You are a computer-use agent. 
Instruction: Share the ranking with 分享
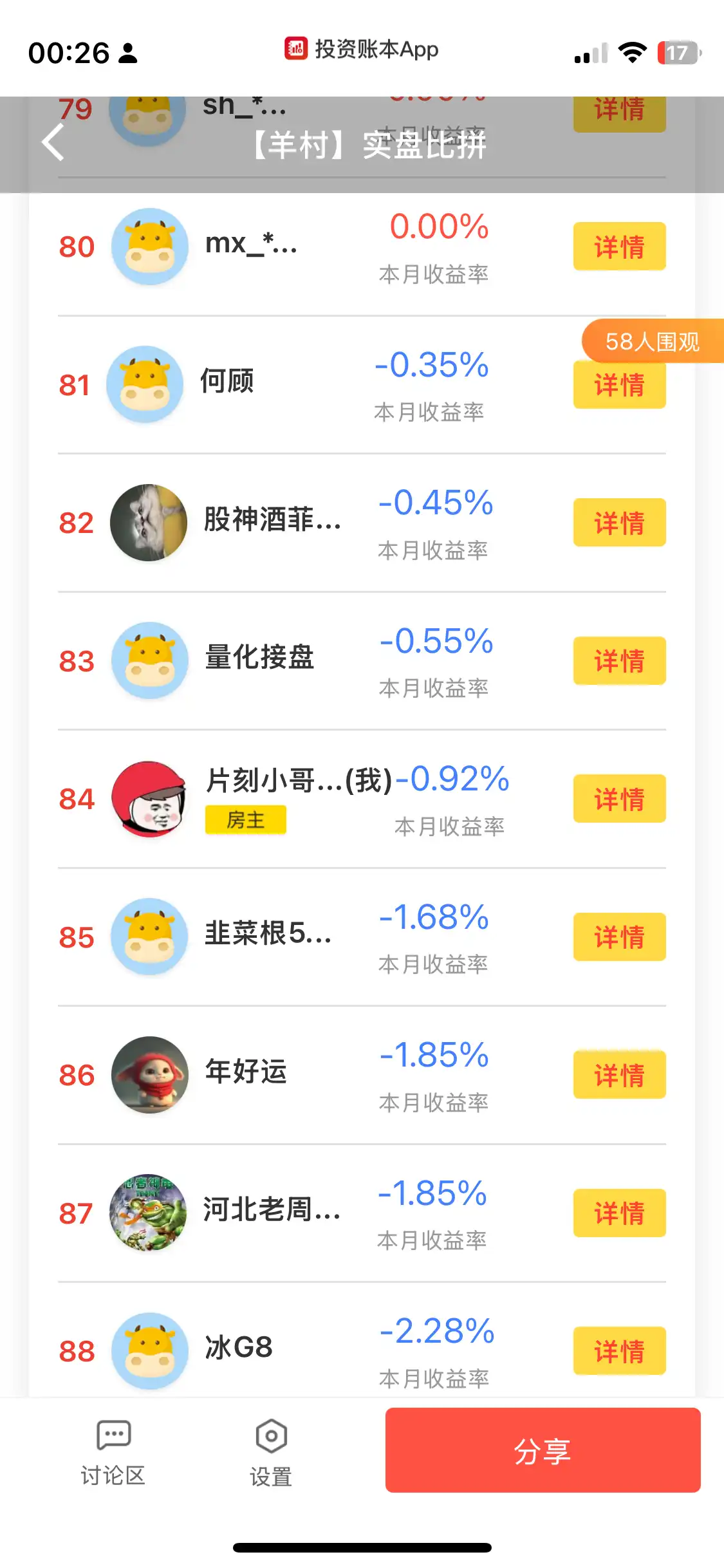pyautogui.click(x=543, y=1450)
